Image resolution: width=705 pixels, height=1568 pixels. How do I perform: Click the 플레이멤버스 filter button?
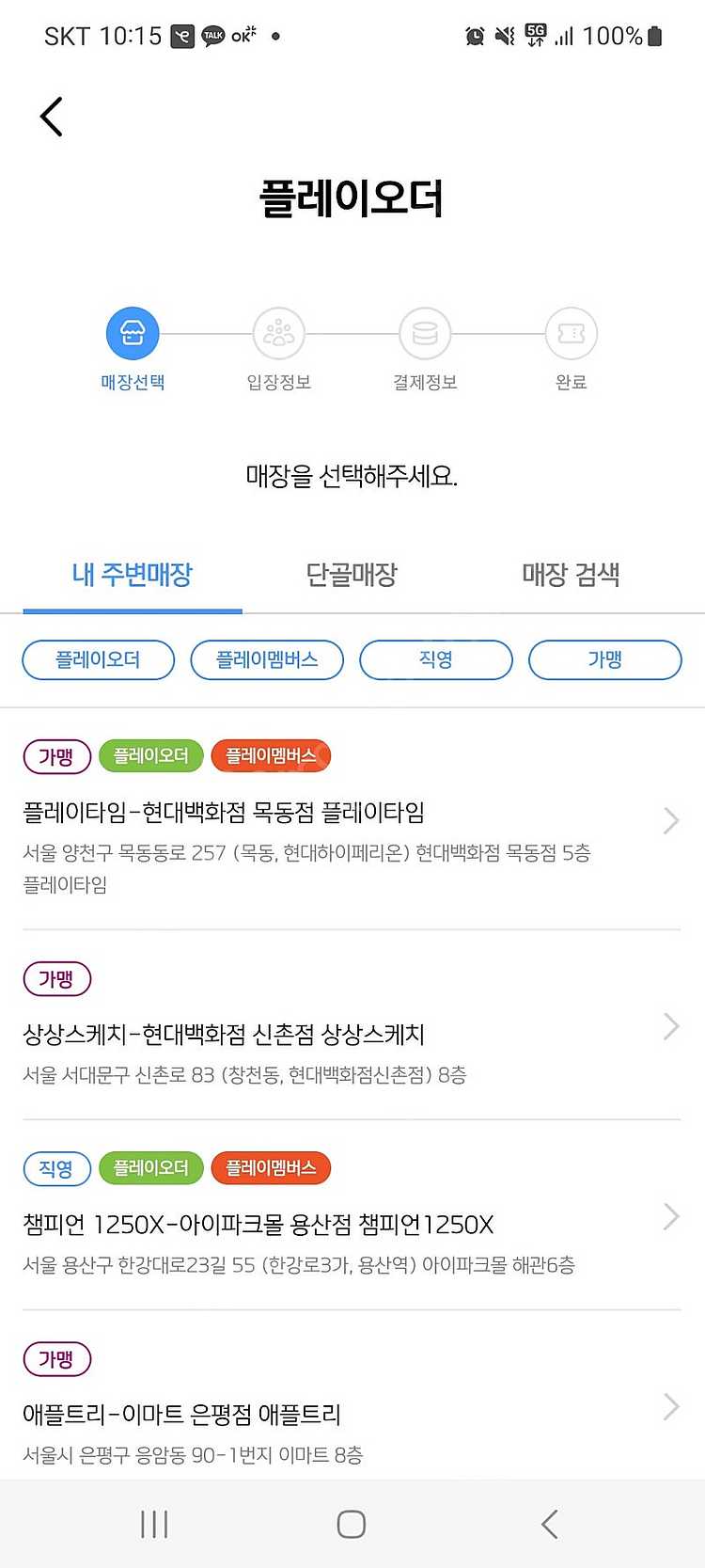[x=267, y=659]
